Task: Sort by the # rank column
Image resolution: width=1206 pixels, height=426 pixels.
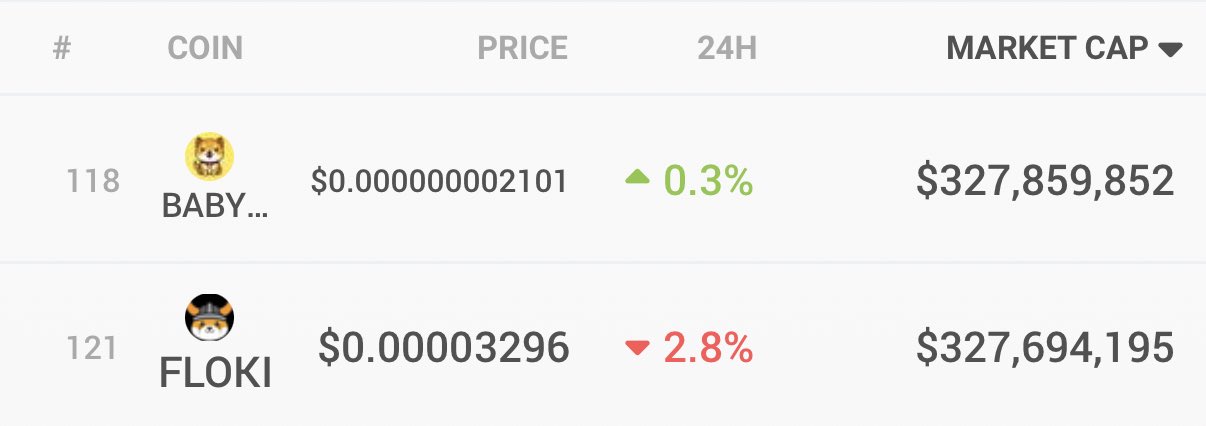Action: (x=62, y=49)
